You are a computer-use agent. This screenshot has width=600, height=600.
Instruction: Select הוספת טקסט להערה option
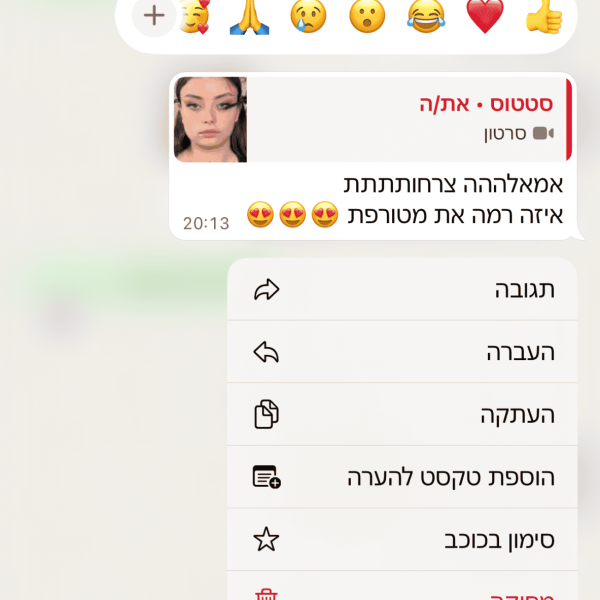click(402, 477)
